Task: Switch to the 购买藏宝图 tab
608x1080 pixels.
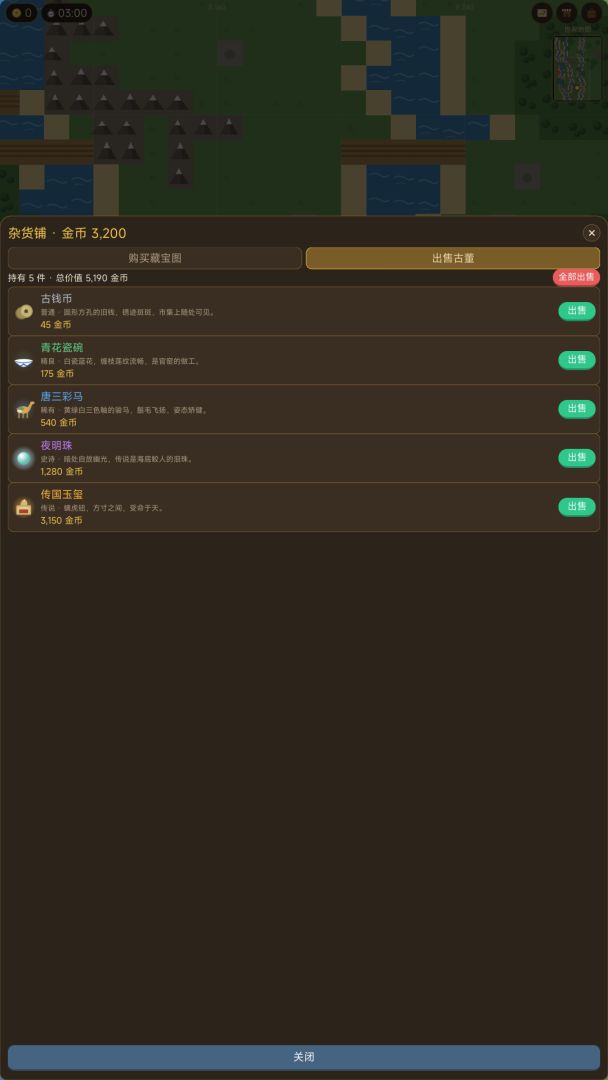Action: click(155, 258)
